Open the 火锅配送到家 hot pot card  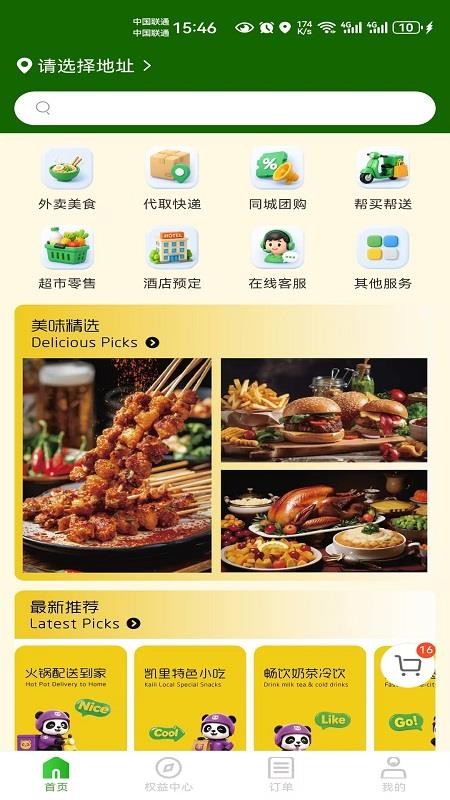click(70, 698)
